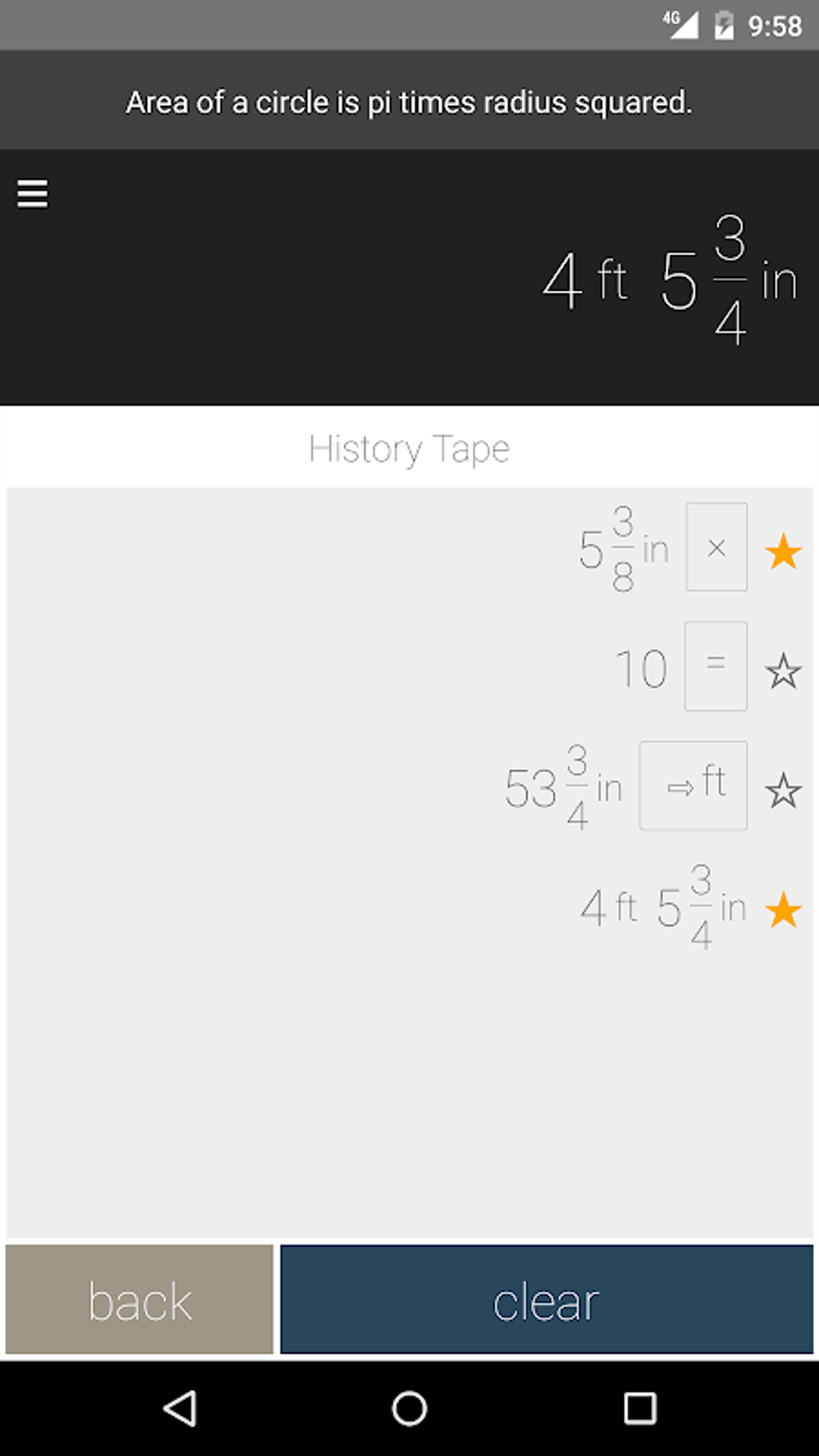The image size is (819, 1456).
Task: Dismiss the circle area tip banner
Action: coord(409,101)
